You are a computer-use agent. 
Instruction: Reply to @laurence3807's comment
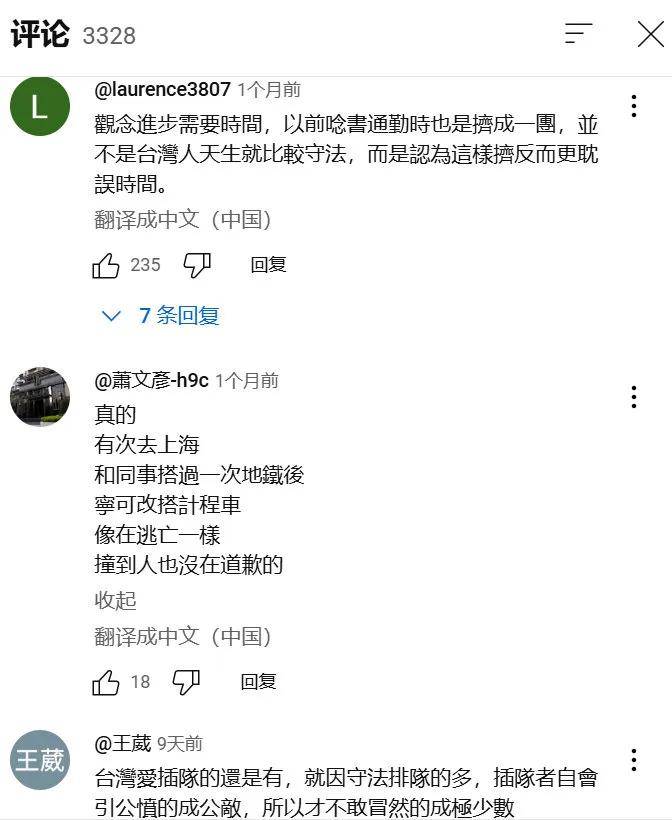click(268, 265)
